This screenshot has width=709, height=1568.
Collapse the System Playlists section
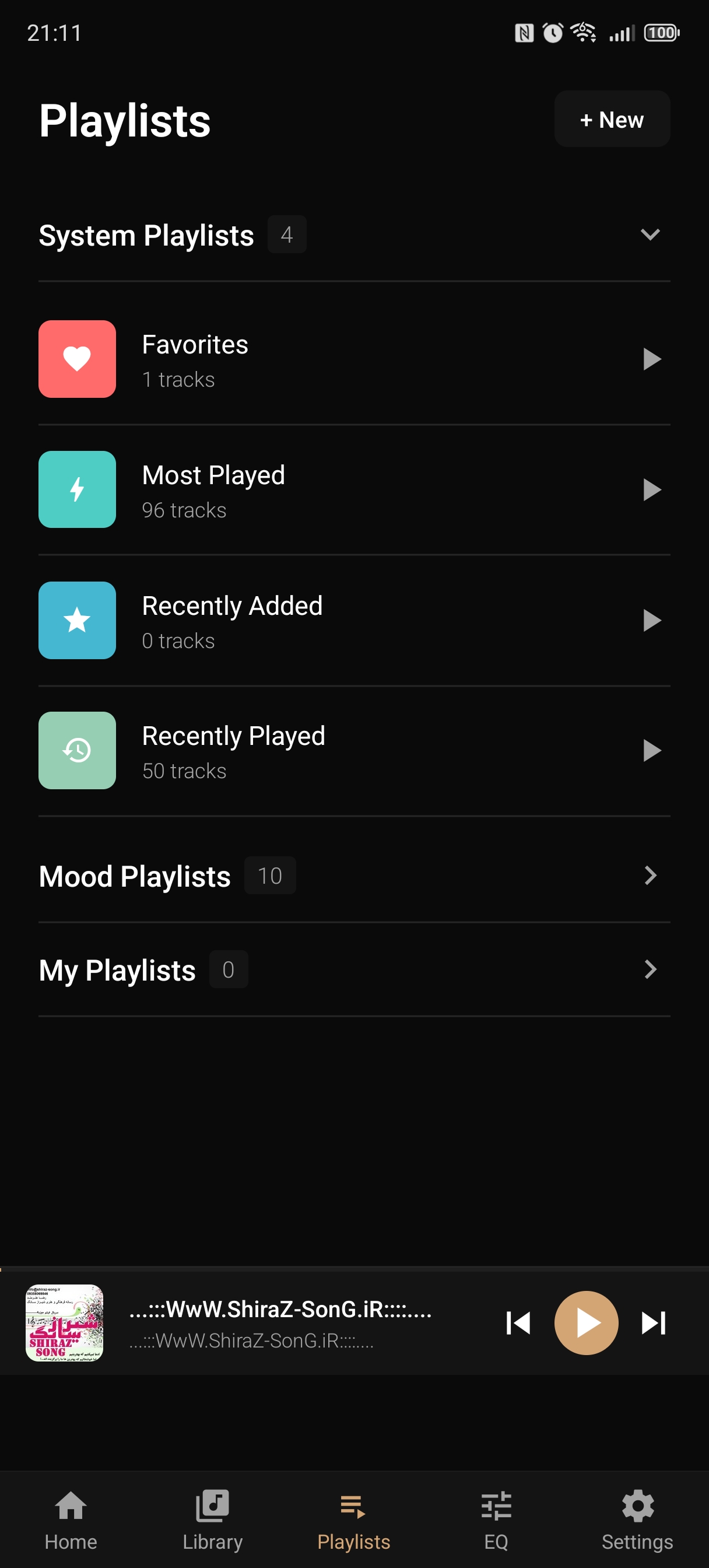click(x=650, y=235)
